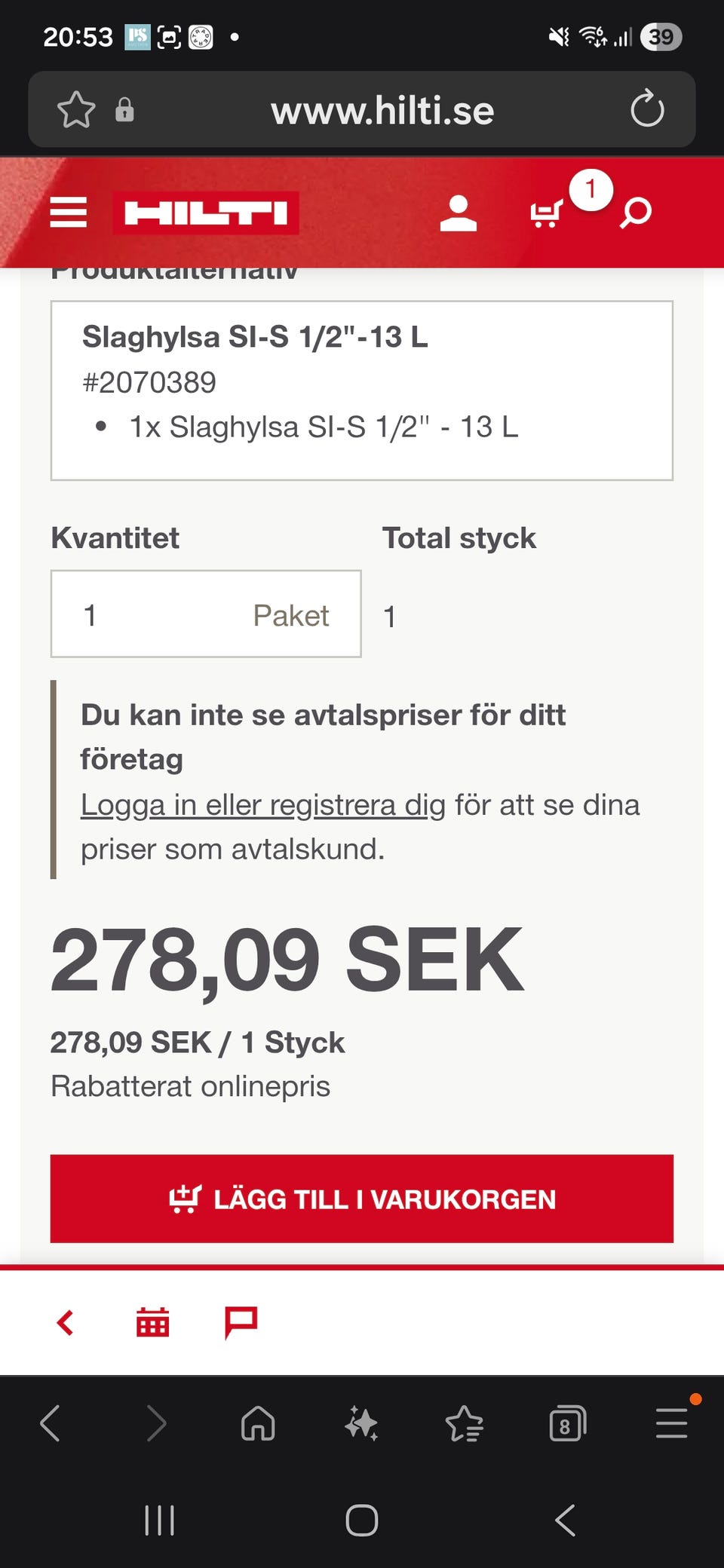Screen dimensions: 724x1568
Task: Toggle the address bar favorite star
Action: [76, 110]
